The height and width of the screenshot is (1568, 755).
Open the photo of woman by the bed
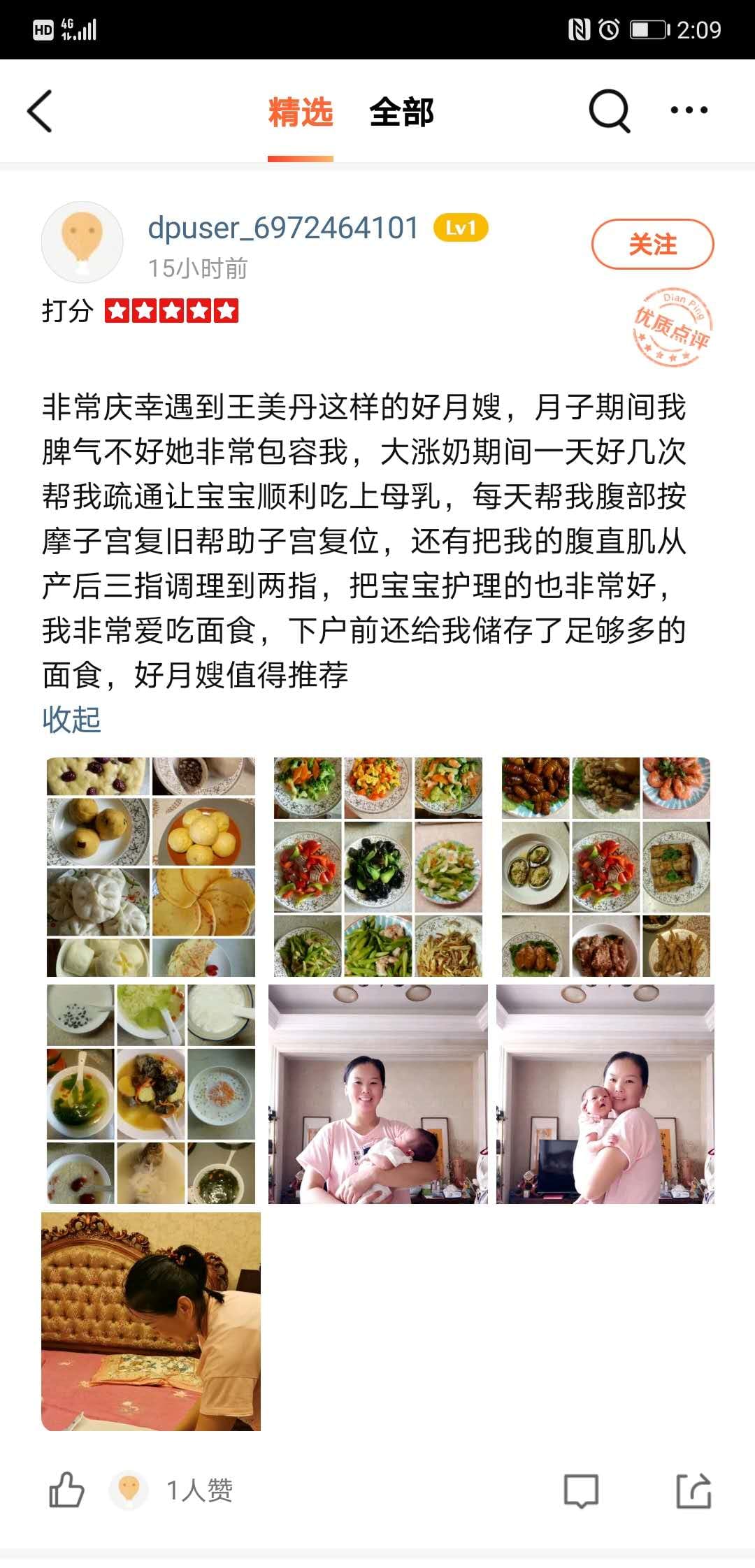coord(151,1321)
